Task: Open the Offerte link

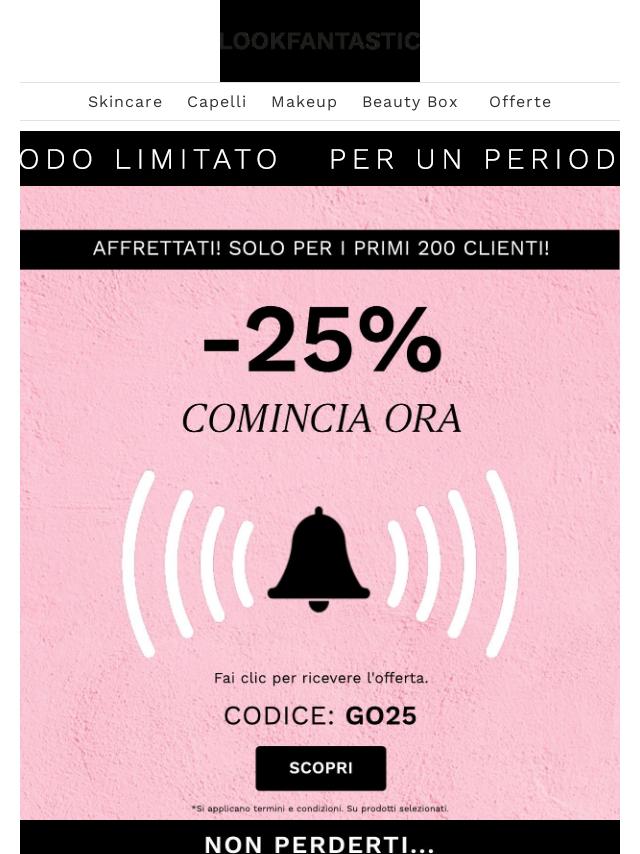Action: click(520, 102)
